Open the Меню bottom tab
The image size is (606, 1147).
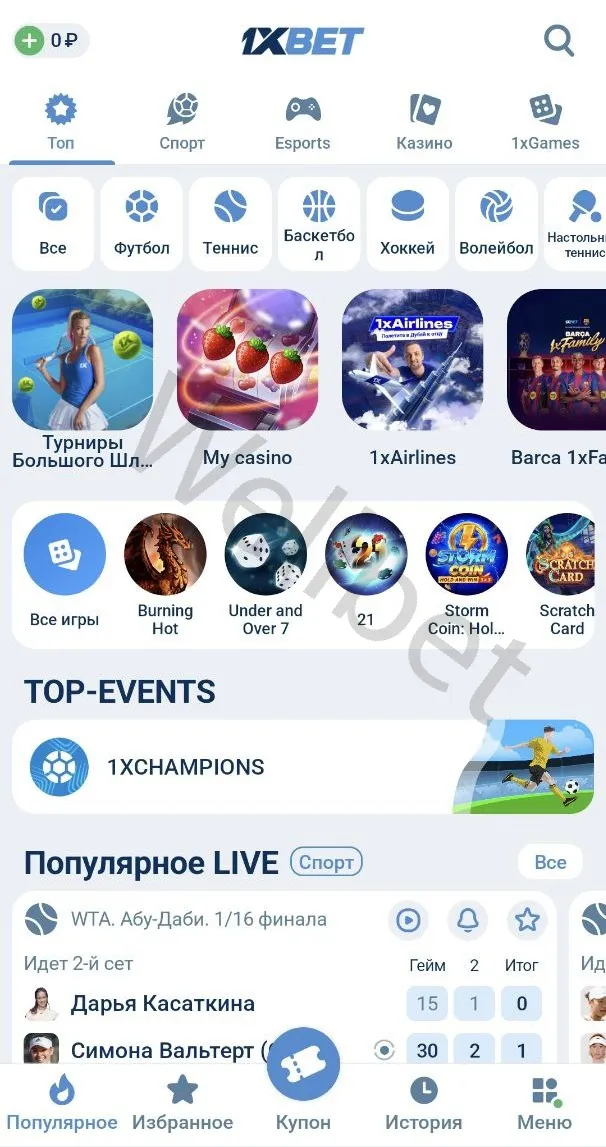[x=545, y=1102]
